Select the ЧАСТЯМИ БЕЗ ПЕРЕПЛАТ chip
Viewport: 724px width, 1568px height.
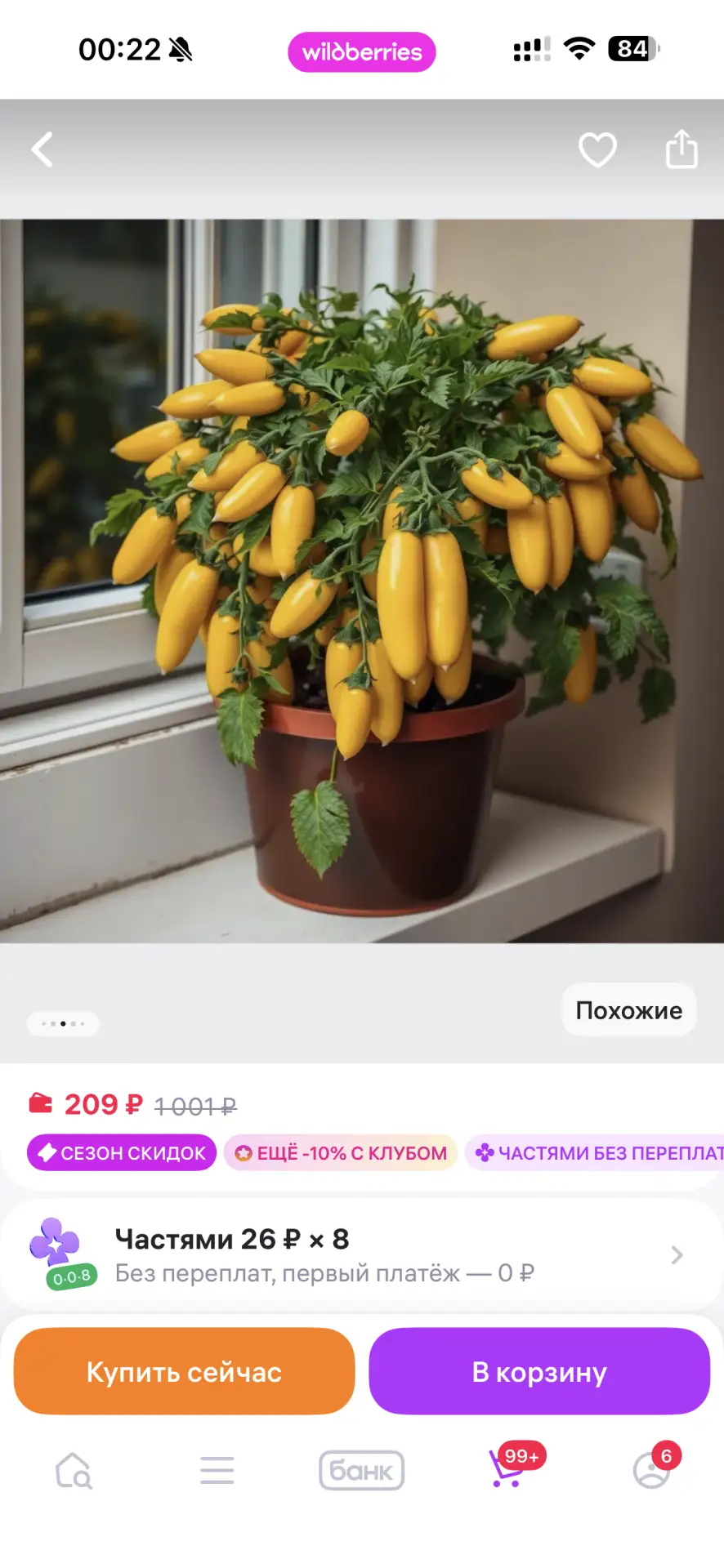click(597, 1152)
